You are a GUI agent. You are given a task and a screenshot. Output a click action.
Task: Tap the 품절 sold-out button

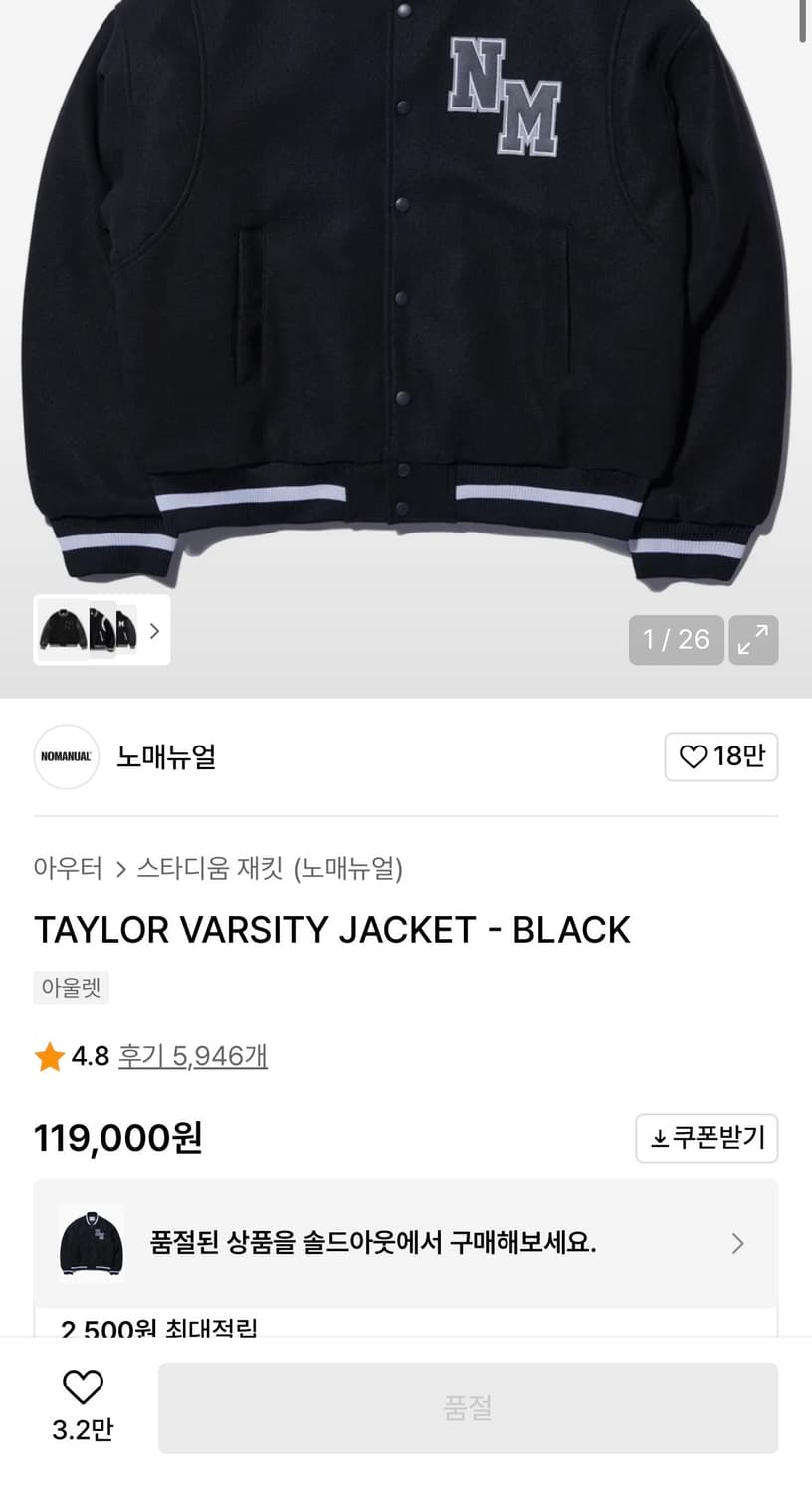pos(468,1407)
